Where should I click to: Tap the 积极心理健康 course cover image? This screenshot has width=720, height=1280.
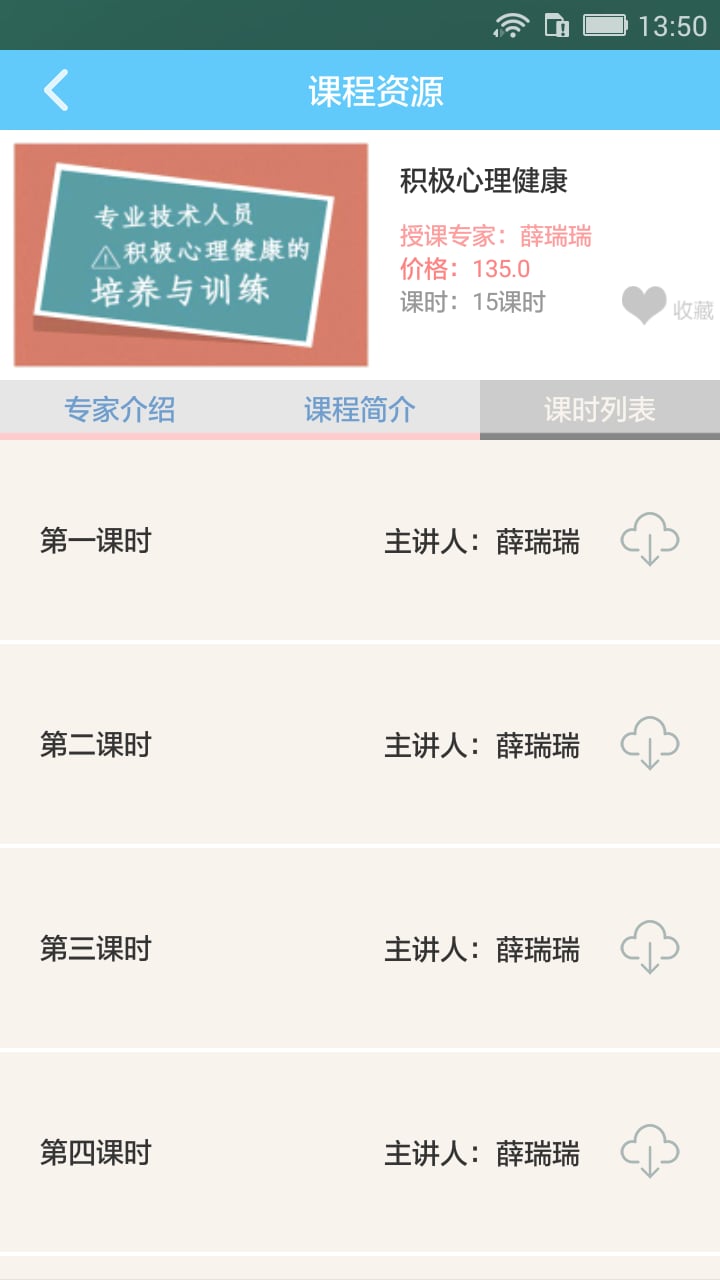point(191,255)
